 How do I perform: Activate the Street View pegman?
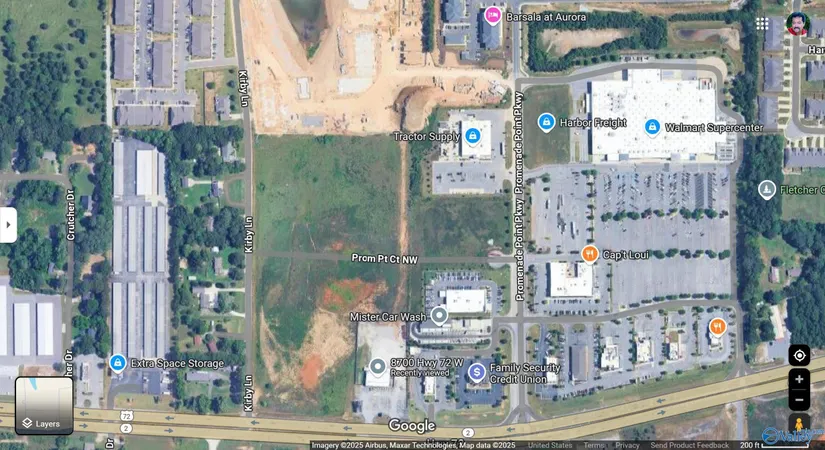(799, 425)
